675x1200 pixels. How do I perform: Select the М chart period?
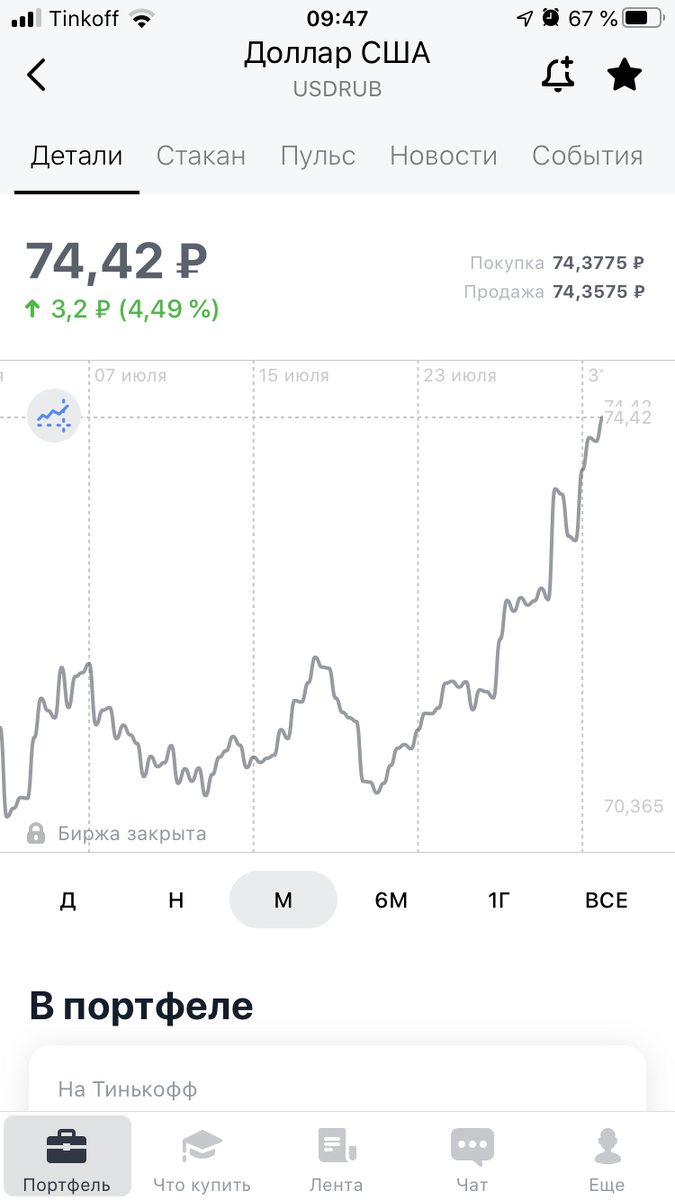point(284,900)
